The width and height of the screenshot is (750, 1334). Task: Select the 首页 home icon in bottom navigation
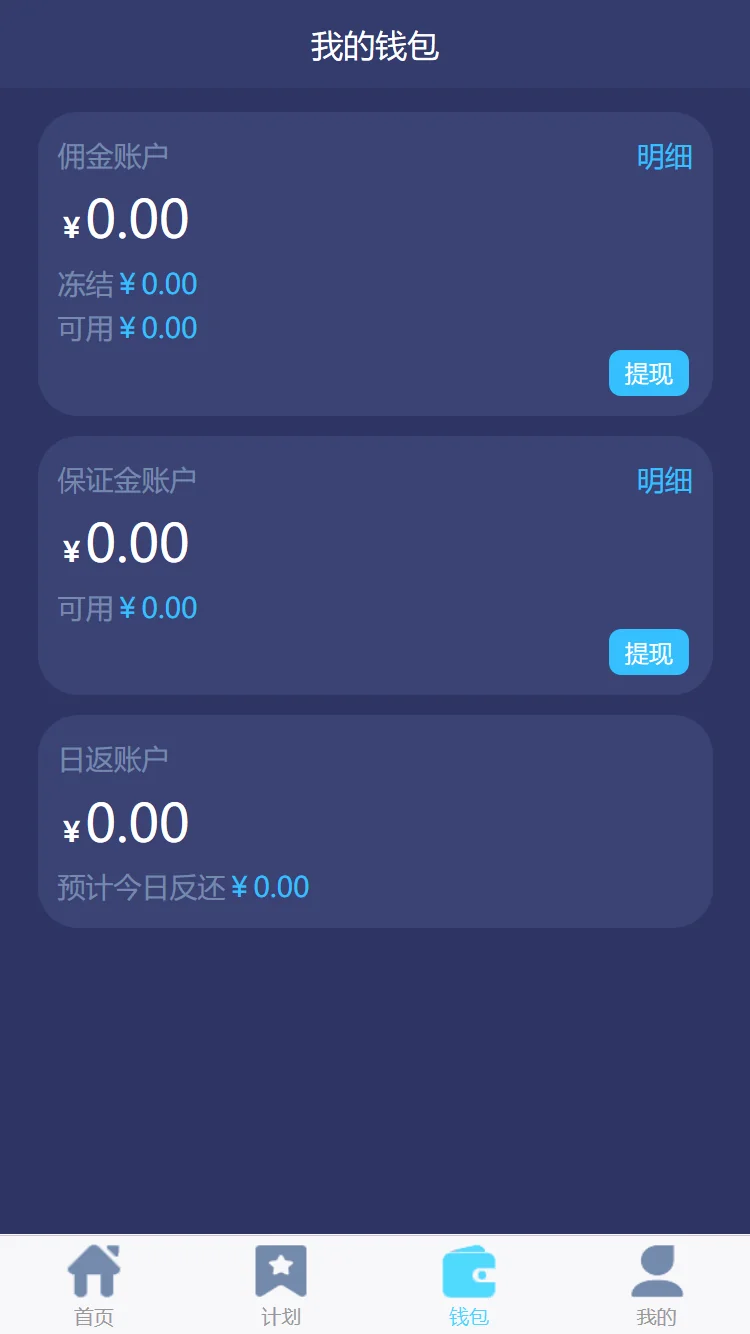click(x=93, y=1268)
